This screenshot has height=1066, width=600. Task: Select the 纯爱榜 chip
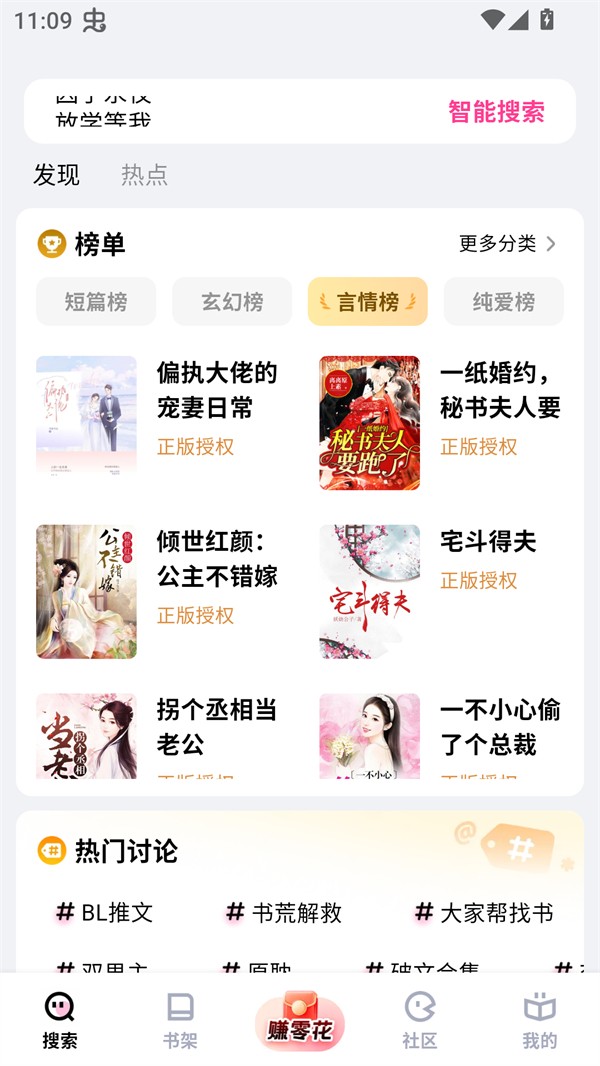(504, 302)
